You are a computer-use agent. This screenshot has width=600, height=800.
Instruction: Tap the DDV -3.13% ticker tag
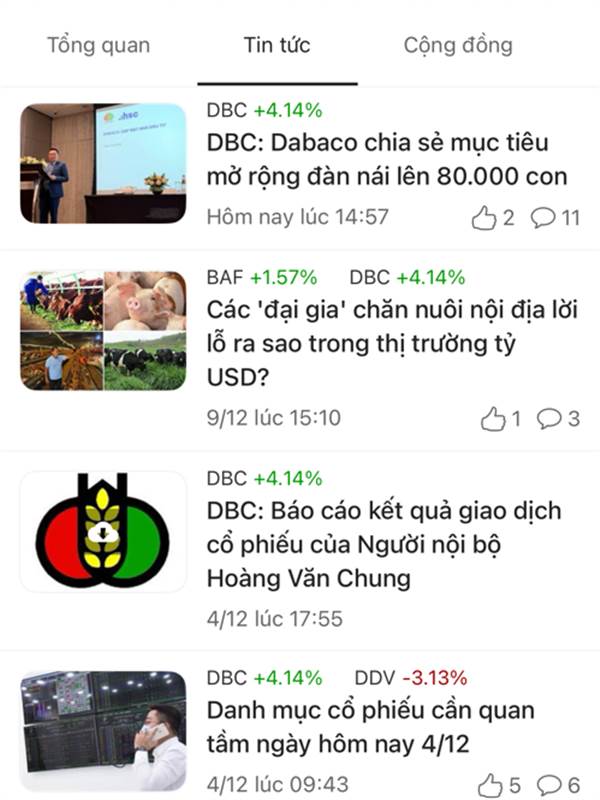pyautogui.click(x=411, y=678)
